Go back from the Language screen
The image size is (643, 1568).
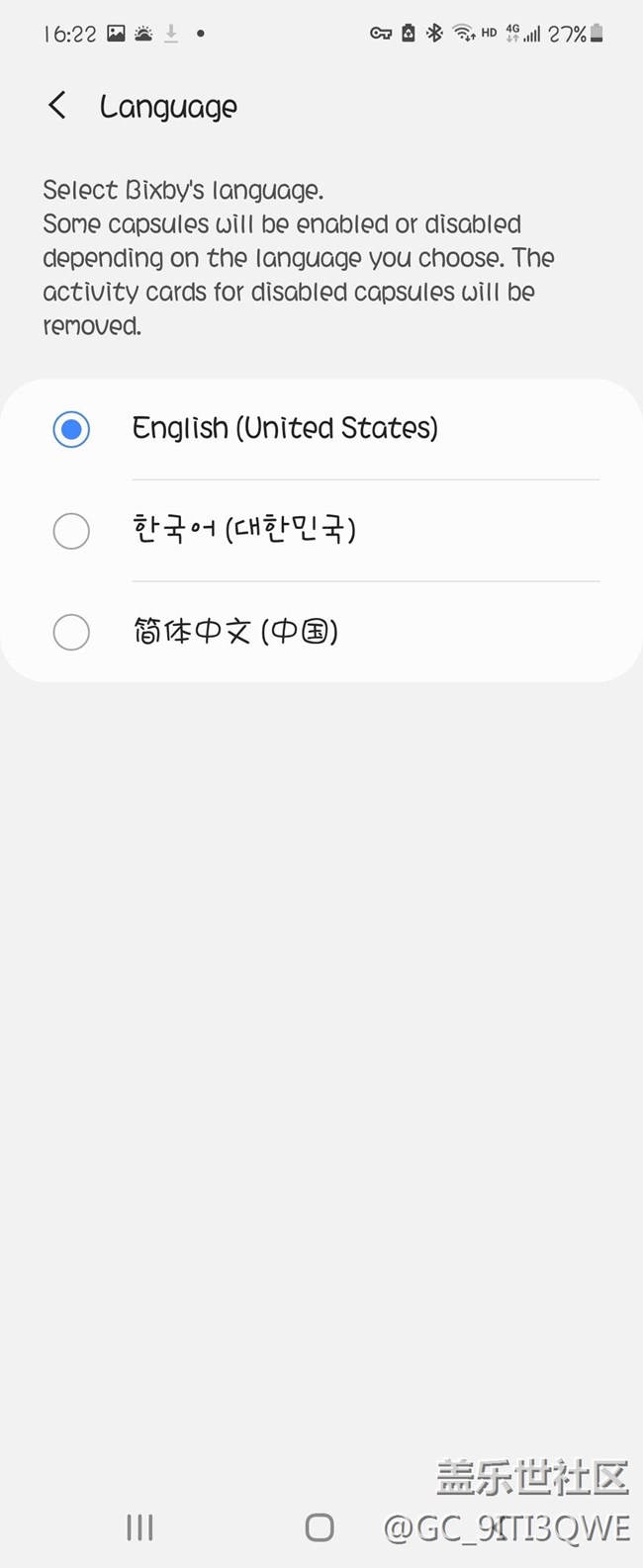(x=57, y=106)
